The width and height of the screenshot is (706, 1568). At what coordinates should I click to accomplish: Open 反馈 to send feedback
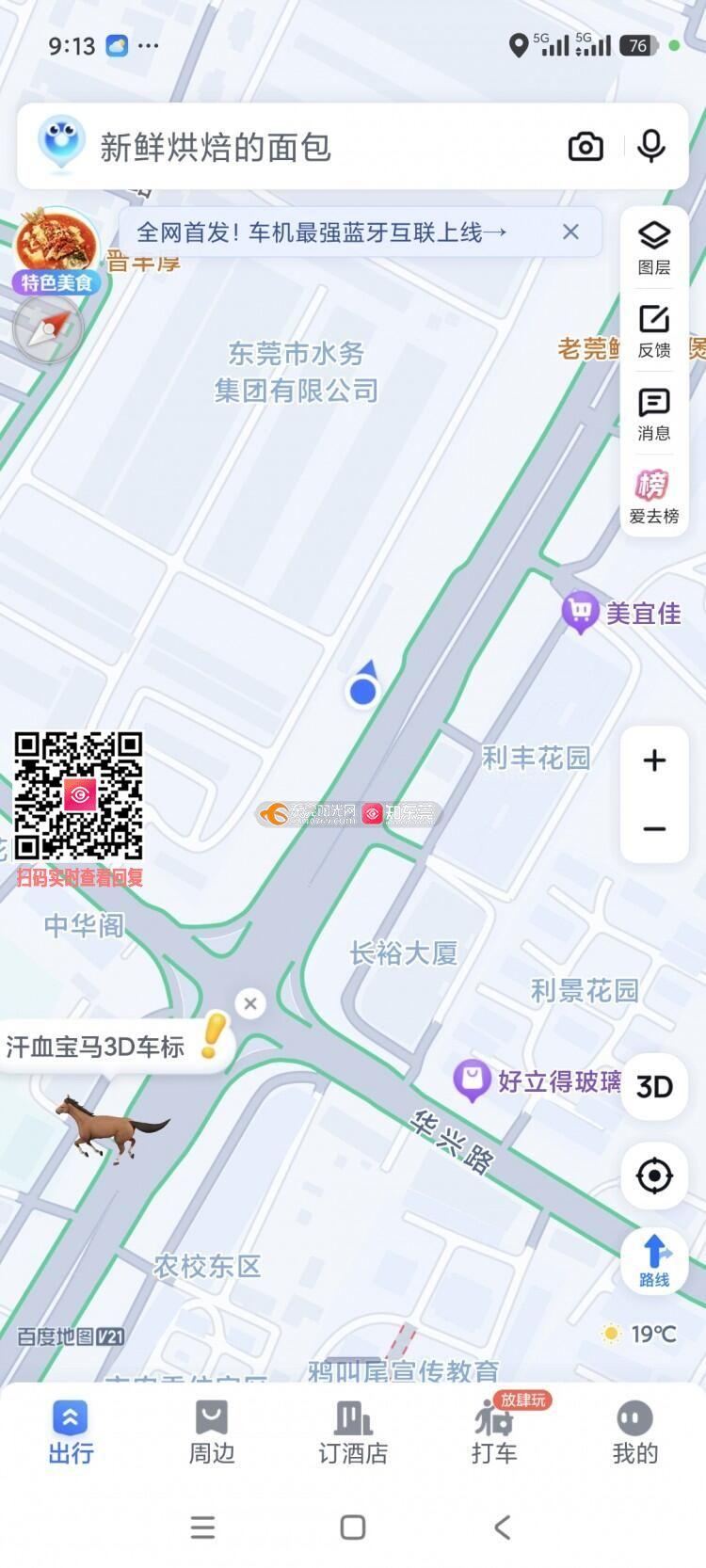(654, 330)
